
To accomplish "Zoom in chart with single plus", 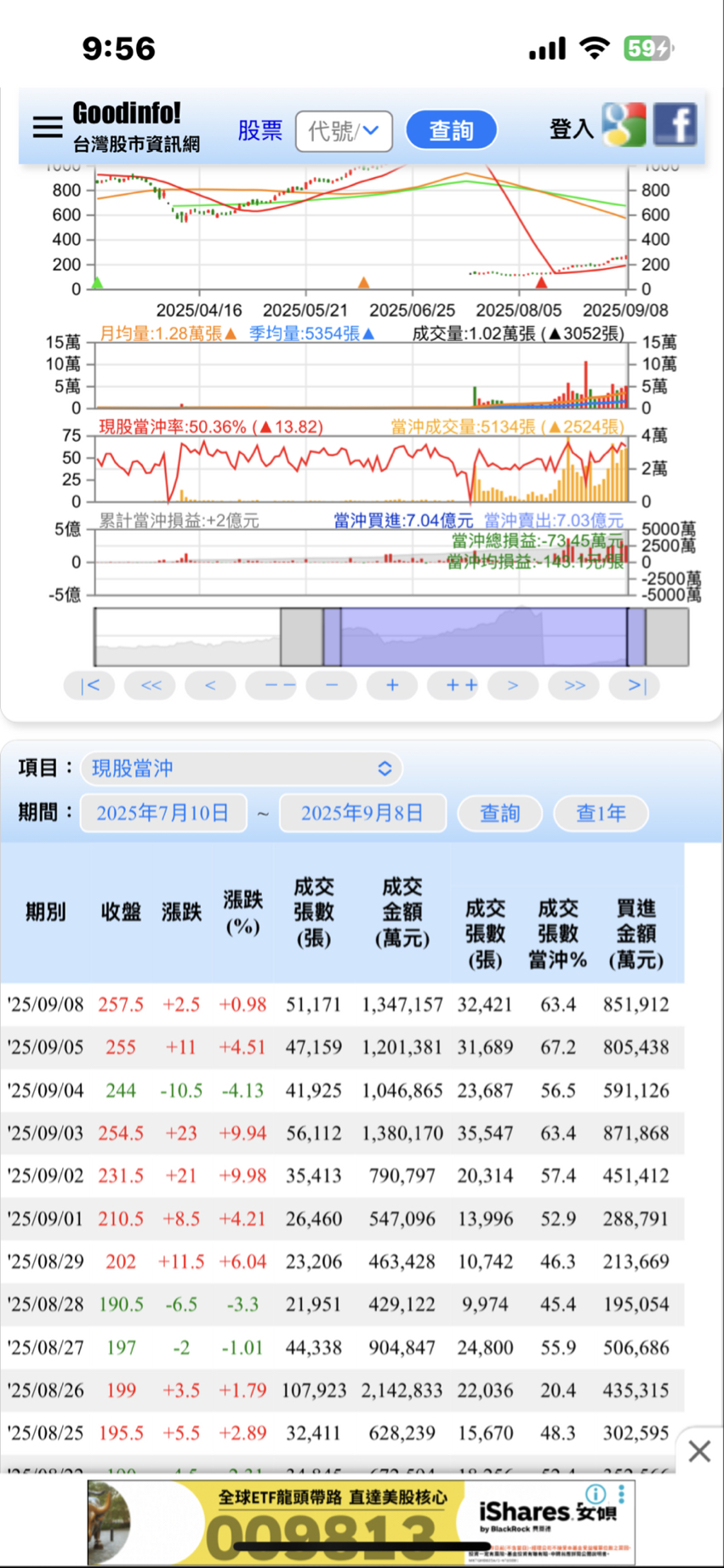I will 392,685.
